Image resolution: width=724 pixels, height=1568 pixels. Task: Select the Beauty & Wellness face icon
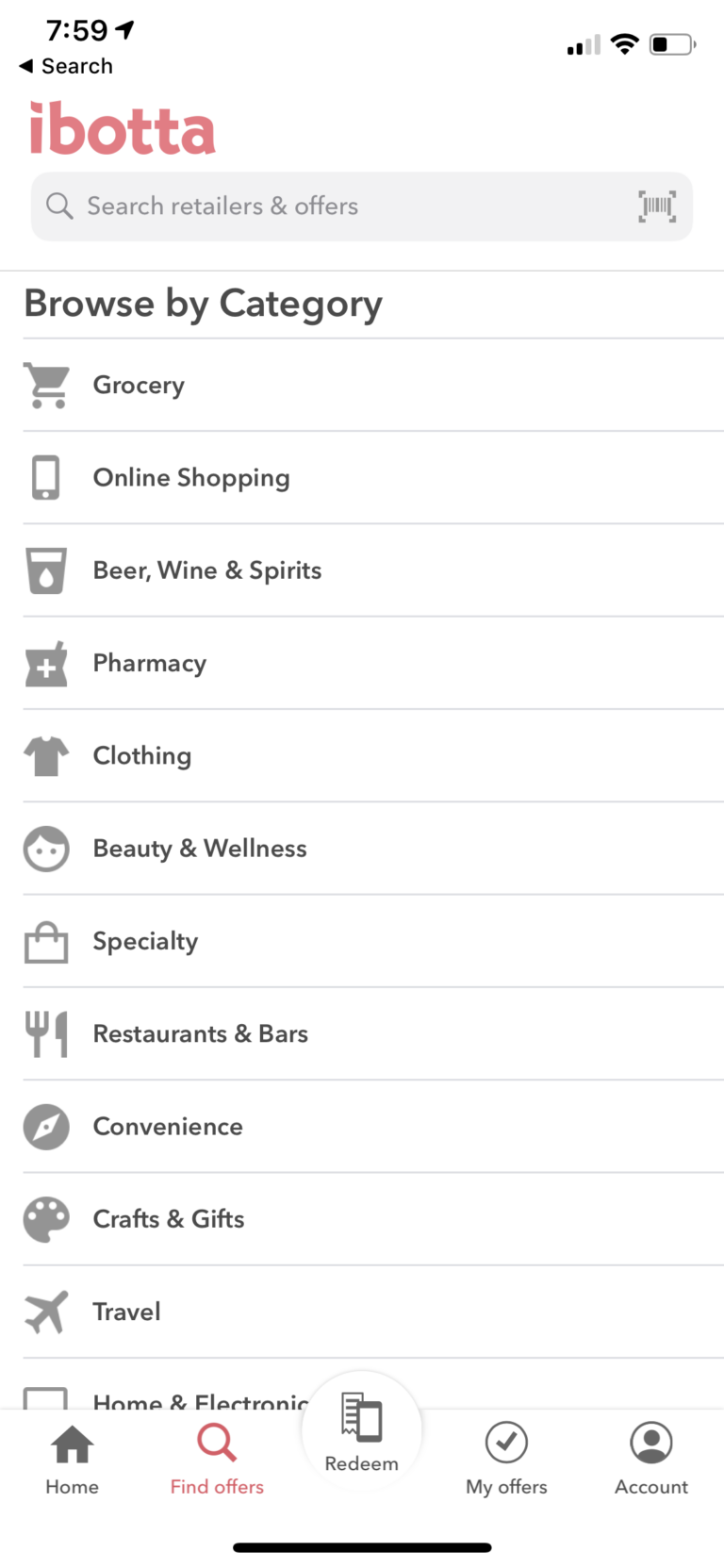pyautogui.click(x=46, y=849)
